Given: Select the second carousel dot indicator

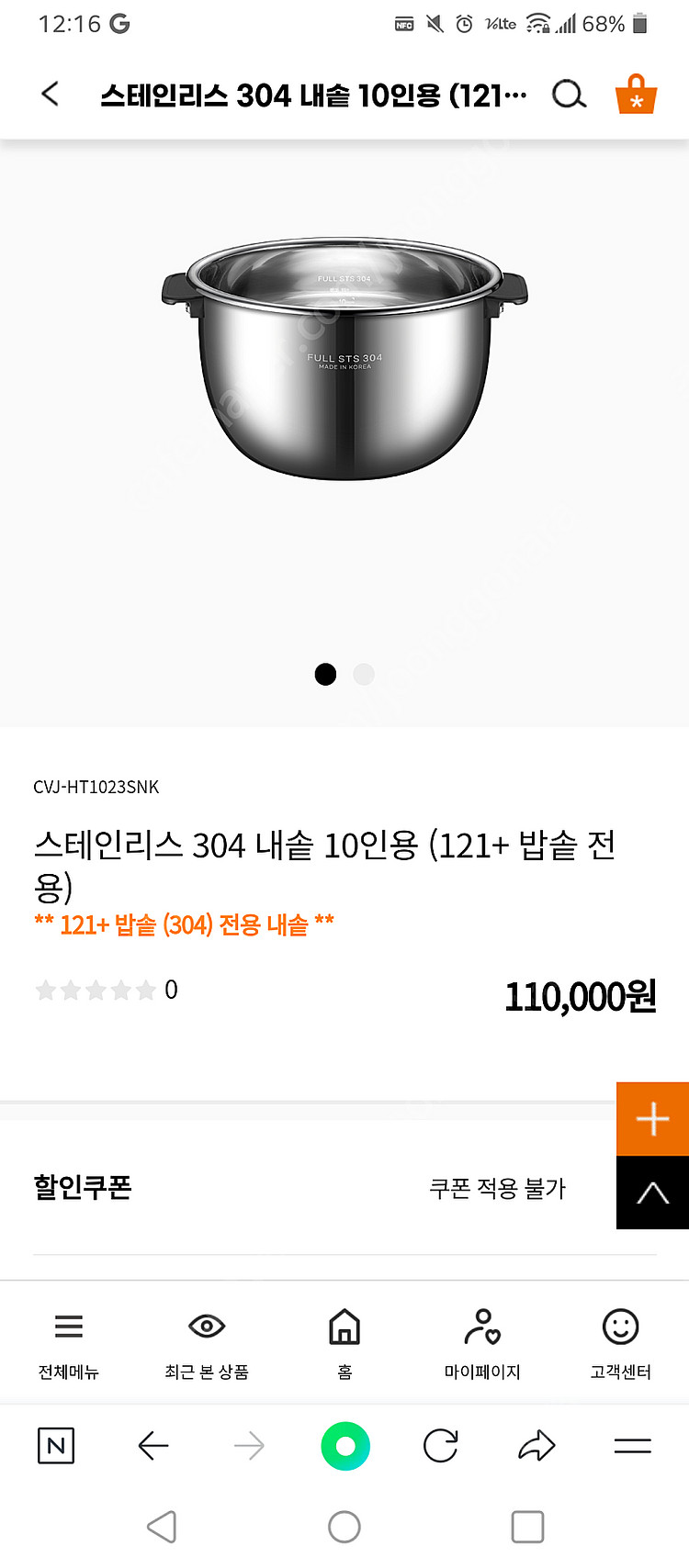Looking at the screenshot, I should pyautogui.click(x=364, y=674).
